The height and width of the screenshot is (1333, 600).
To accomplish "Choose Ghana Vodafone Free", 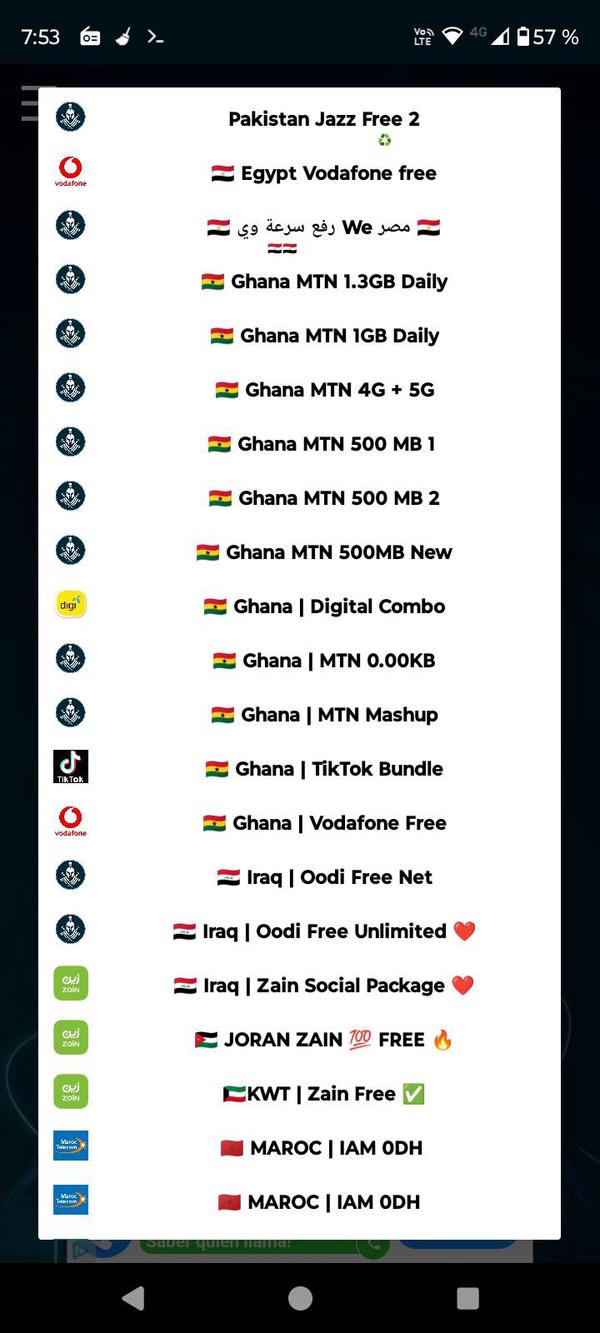I will tap(323, 822).
